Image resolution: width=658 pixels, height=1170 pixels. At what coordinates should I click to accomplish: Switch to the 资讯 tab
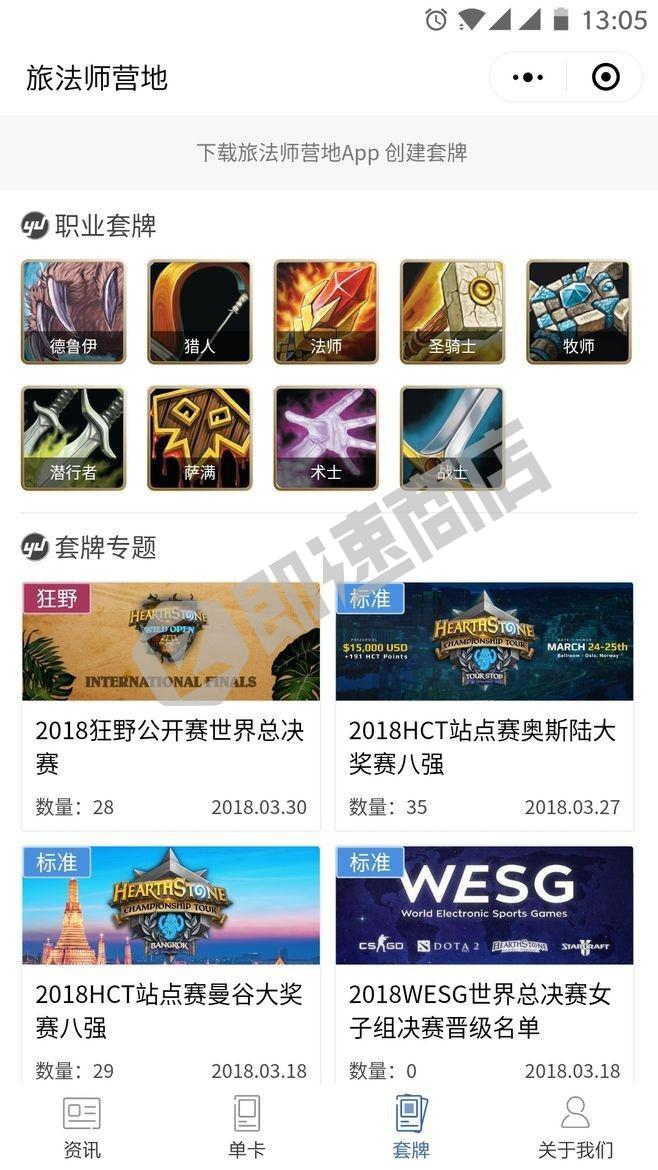(x=82, y=1127)
